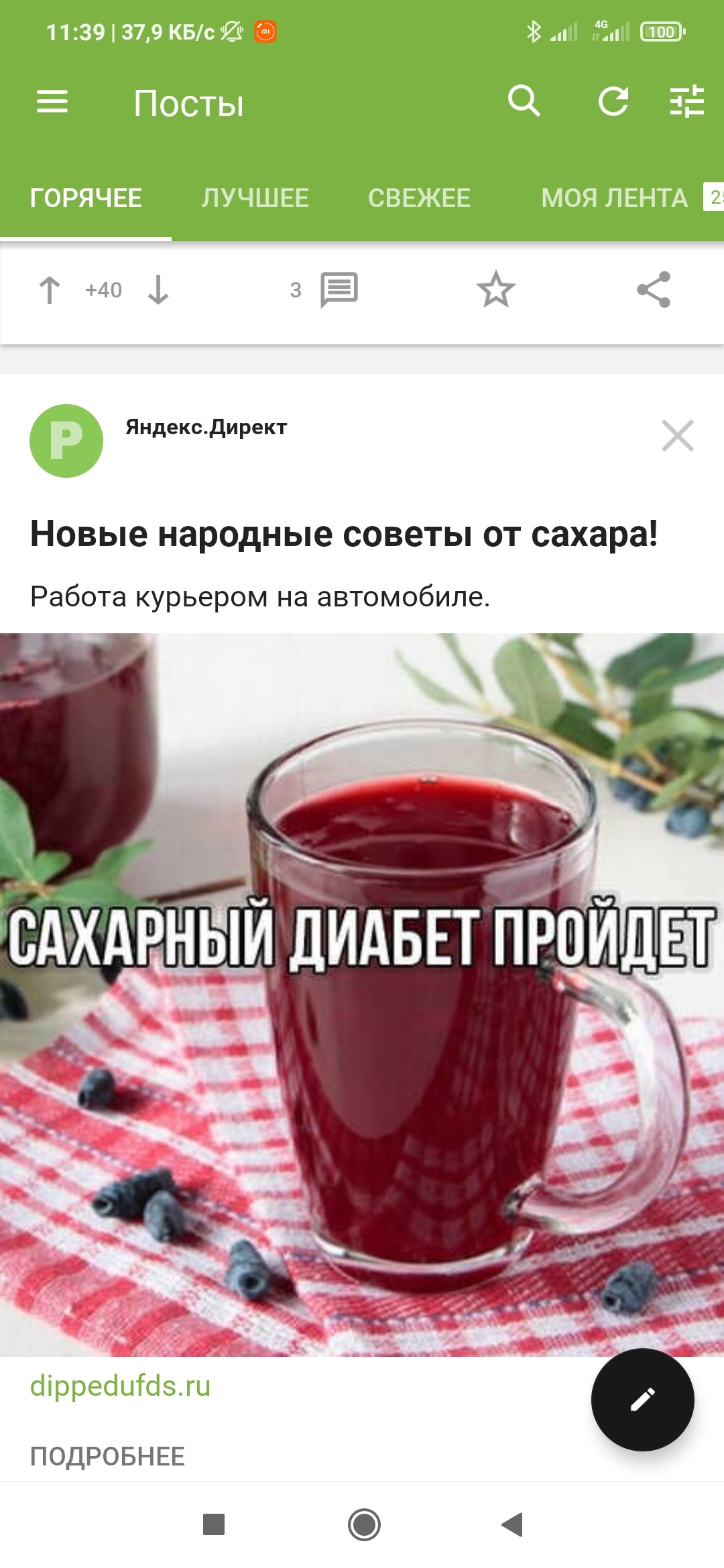The height and width of the screenshot is (1568, 724).
Task: Visit the dippedufds.ru link
Action: pos(121,1386)
